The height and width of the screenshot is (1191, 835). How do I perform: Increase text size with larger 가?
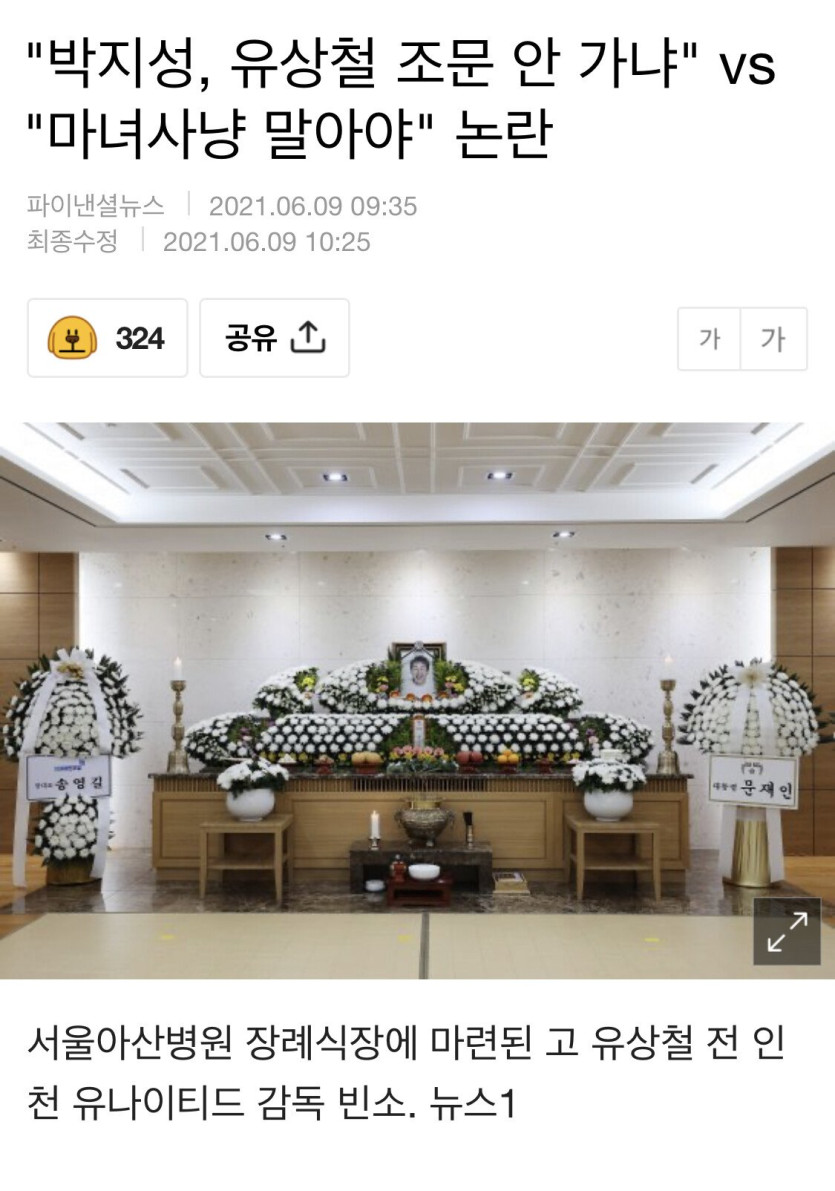pos(773,339)
